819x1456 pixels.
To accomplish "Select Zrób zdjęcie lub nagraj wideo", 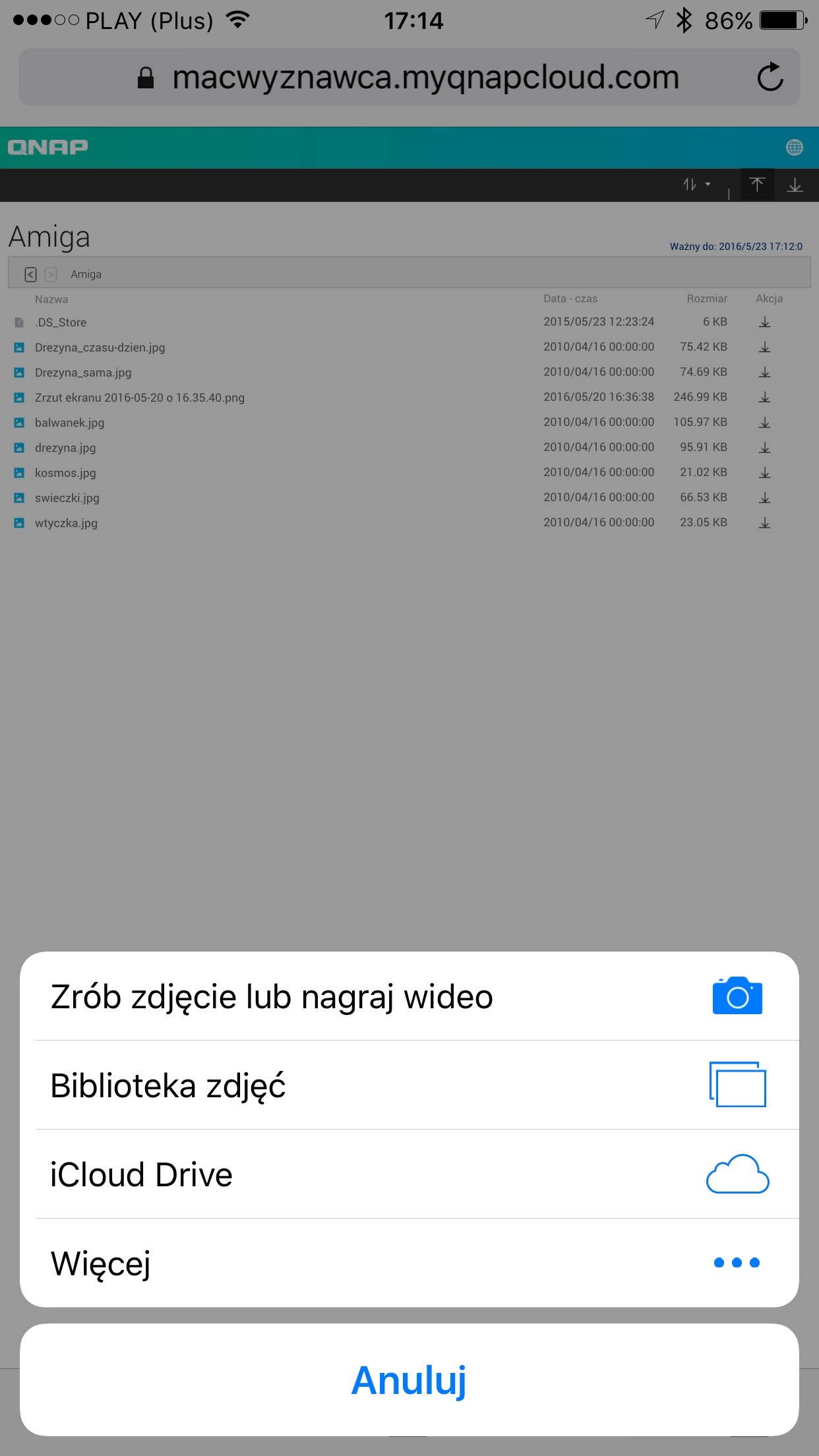I will tap(409, 996).
